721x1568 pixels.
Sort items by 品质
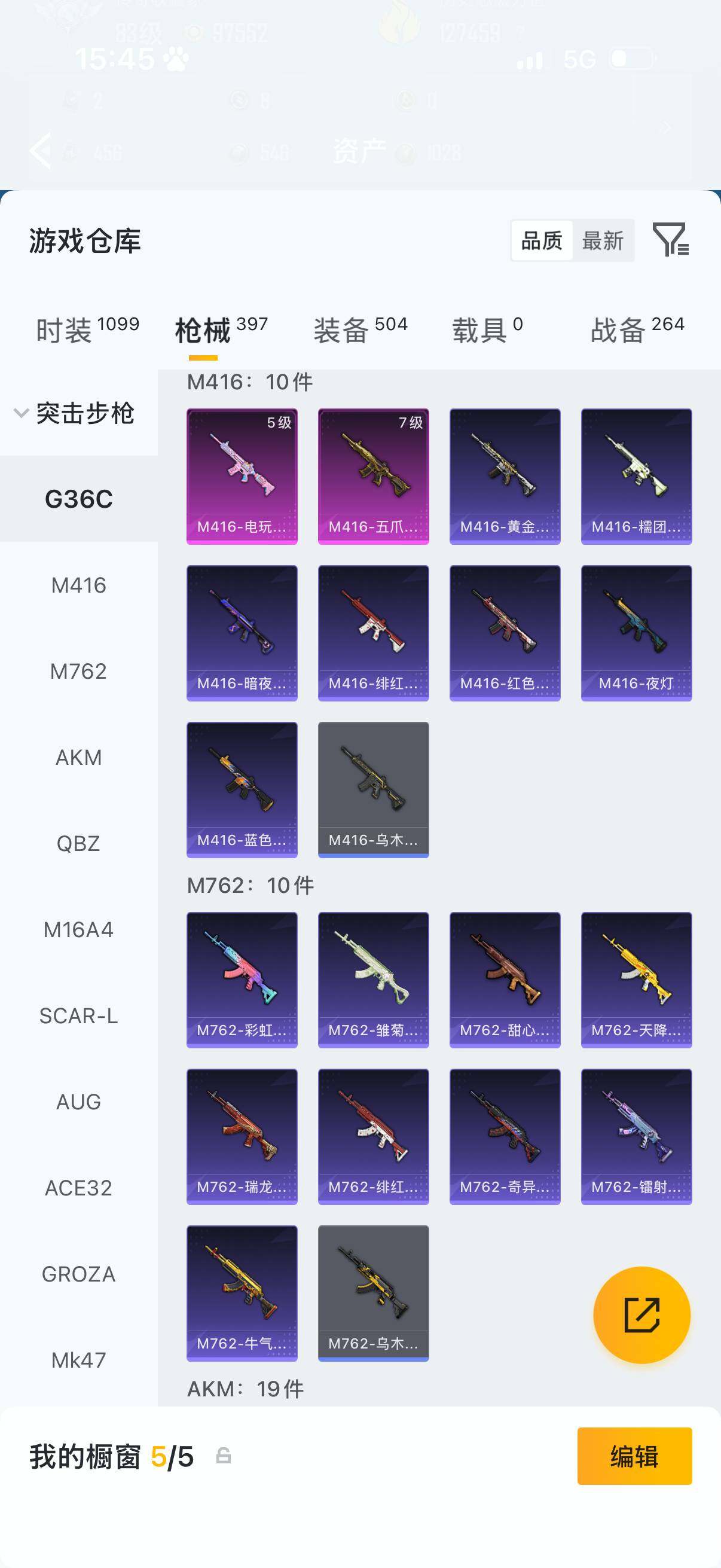pos(542,241)
